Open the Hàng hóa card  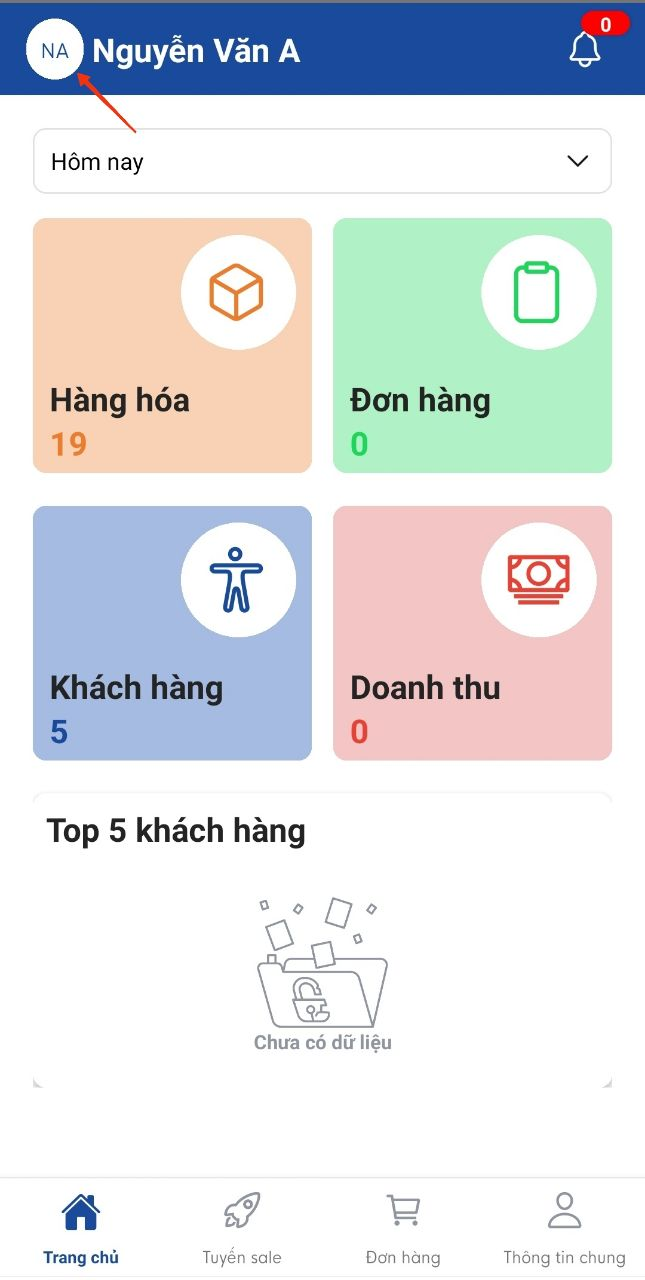pos(172,345)
